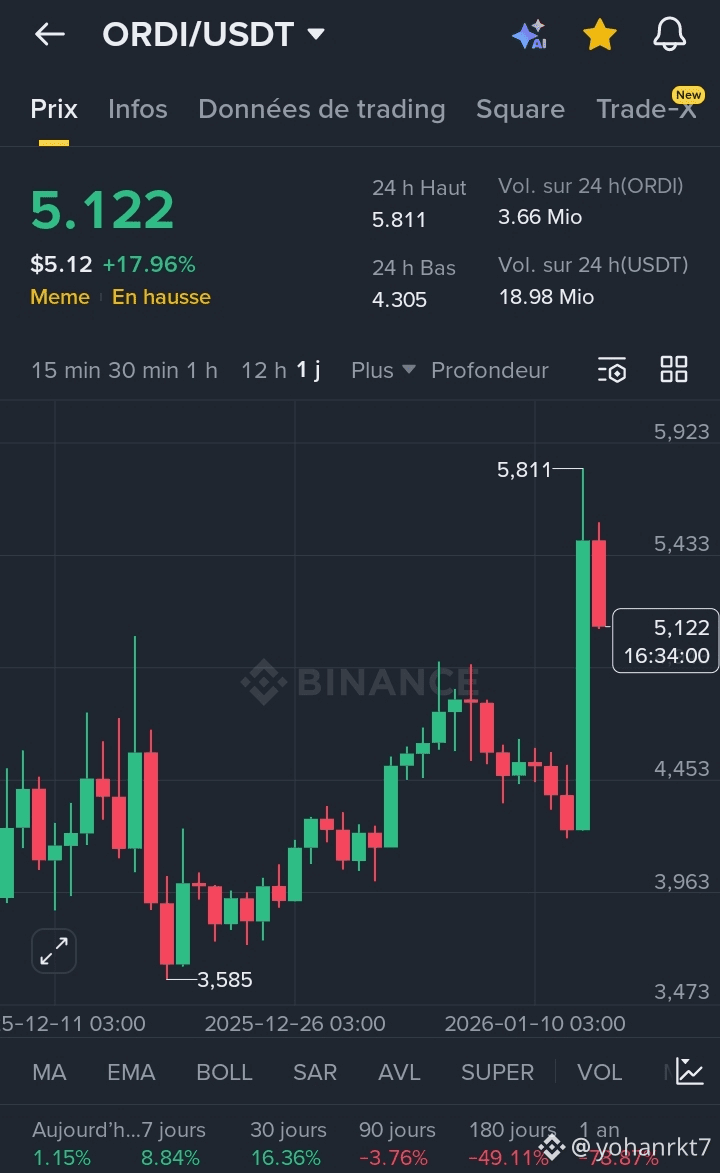Go back using the arrow icon
Image resolution: width=720 pixels, height=1173 pixels.
tap(49, 34)
